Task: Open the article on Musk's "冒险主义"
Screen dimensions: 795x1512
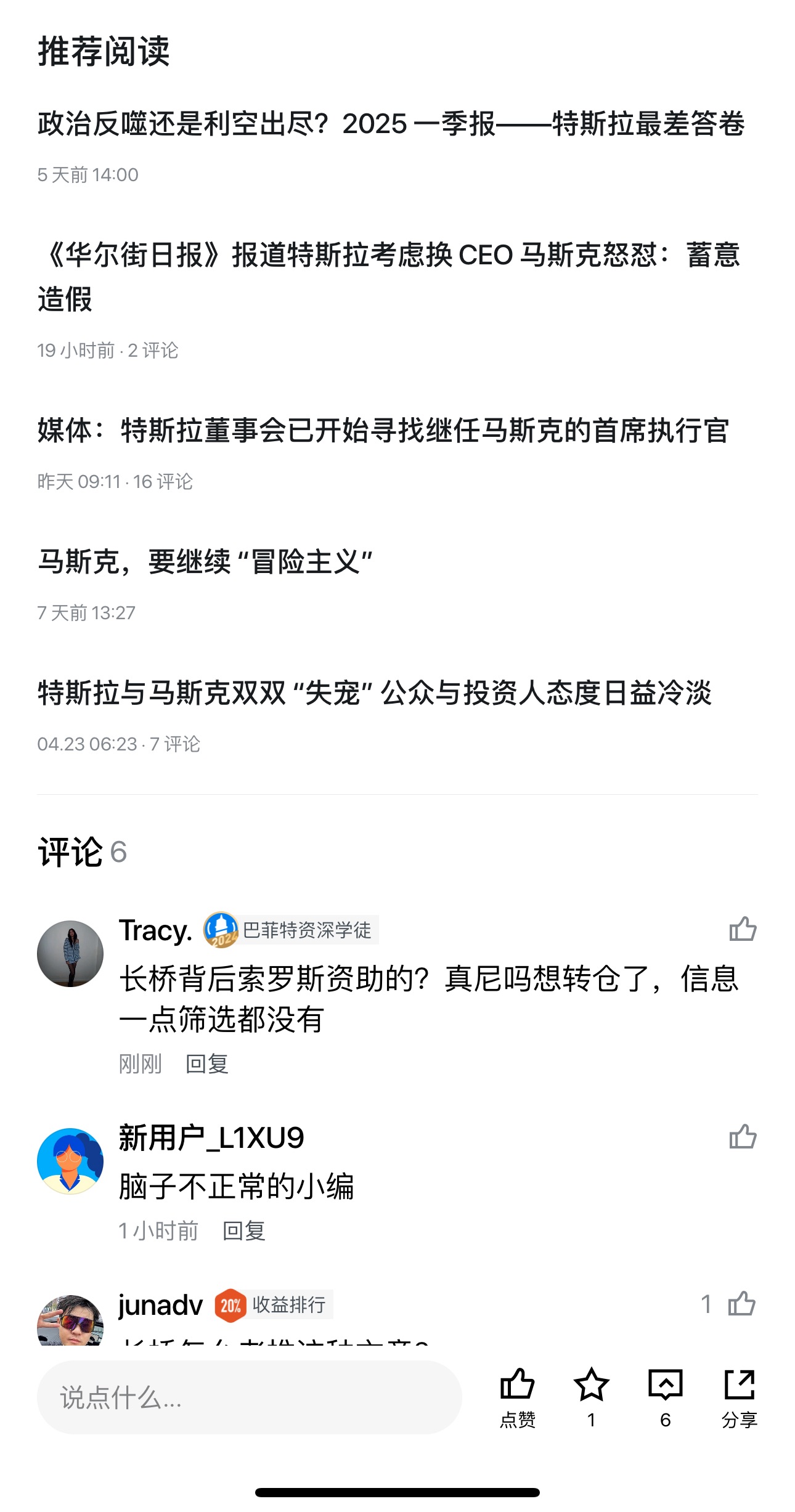Action: 206,562
